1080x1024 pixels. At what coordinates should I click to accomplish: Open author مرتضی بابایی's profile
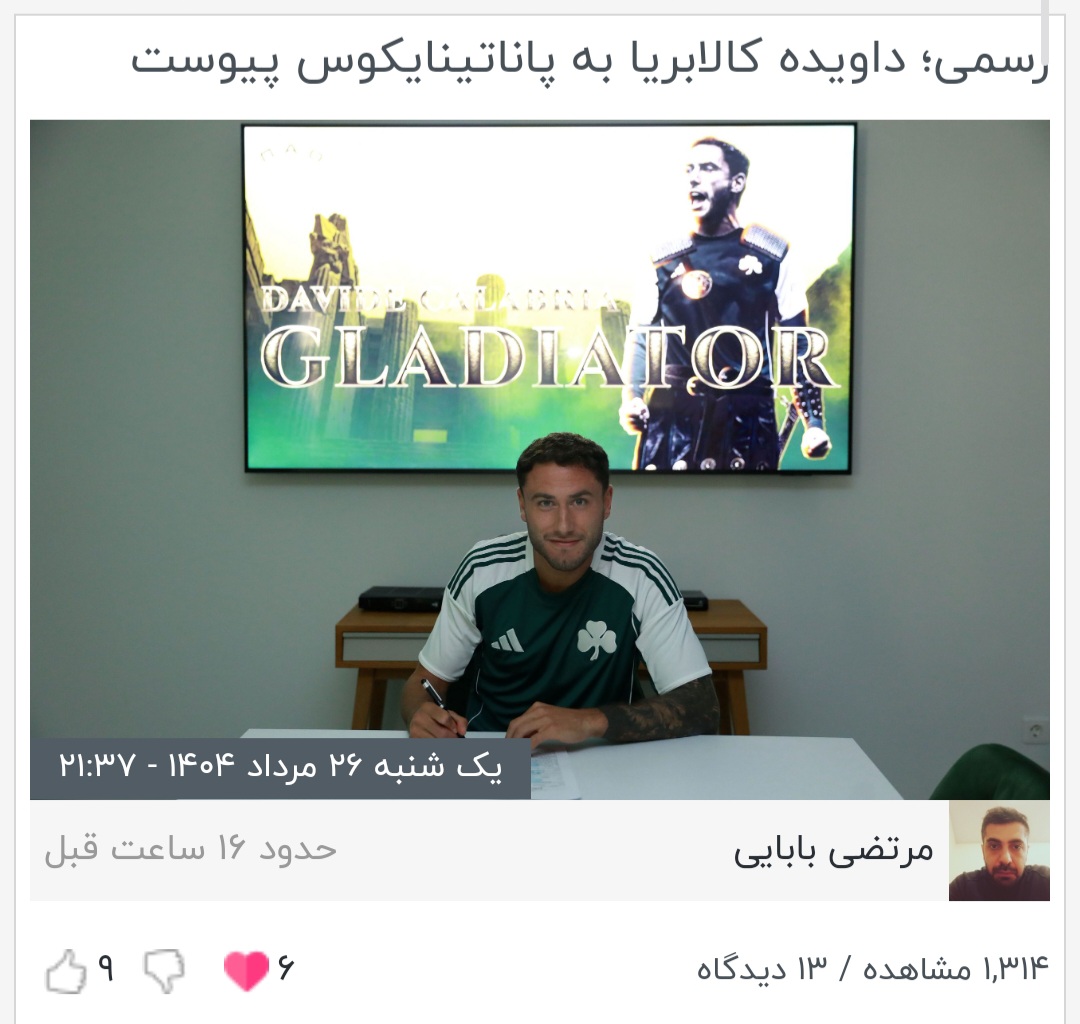[833, 851]
